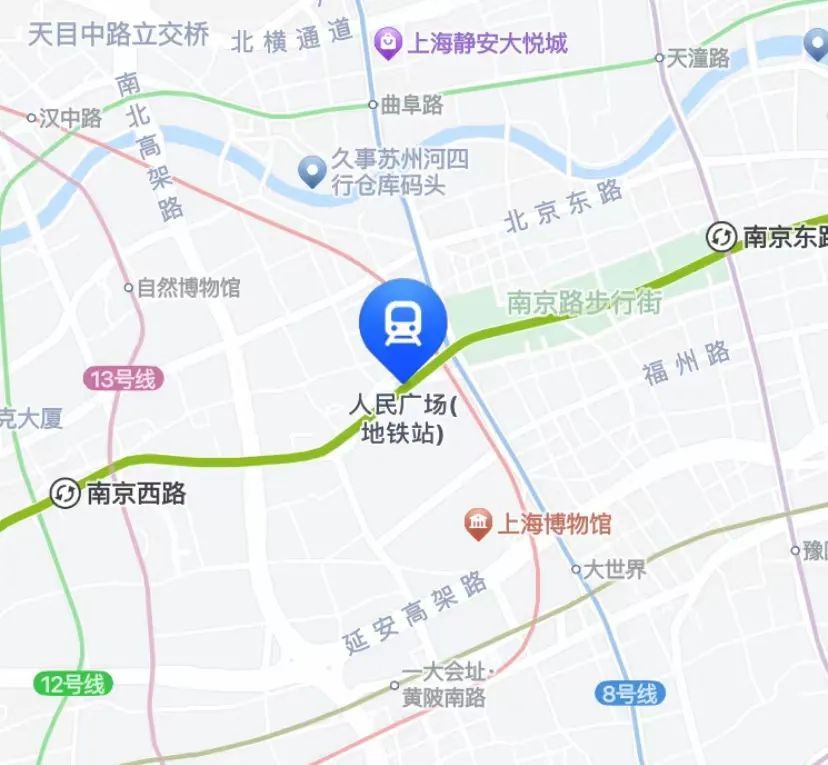Viewport: 828px width, 765px height.
Task: Select the 南京西路 metro station icon
Action: point(65,492)
